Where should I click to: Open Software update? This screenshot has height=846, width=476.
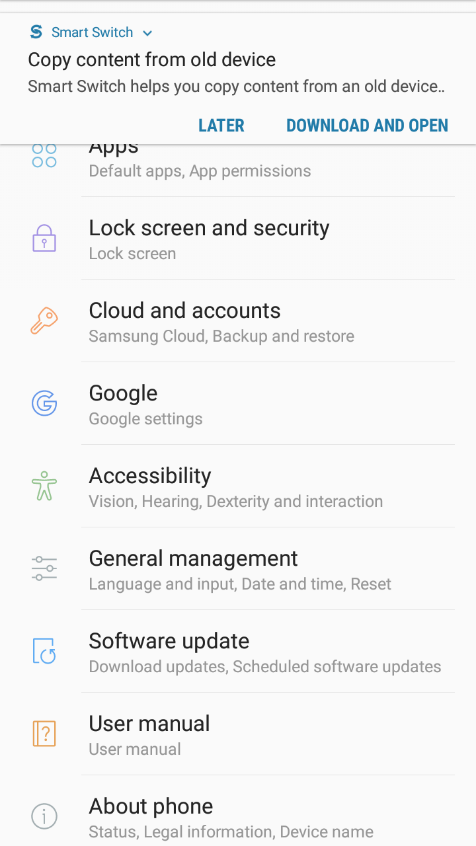coord(238,651)
